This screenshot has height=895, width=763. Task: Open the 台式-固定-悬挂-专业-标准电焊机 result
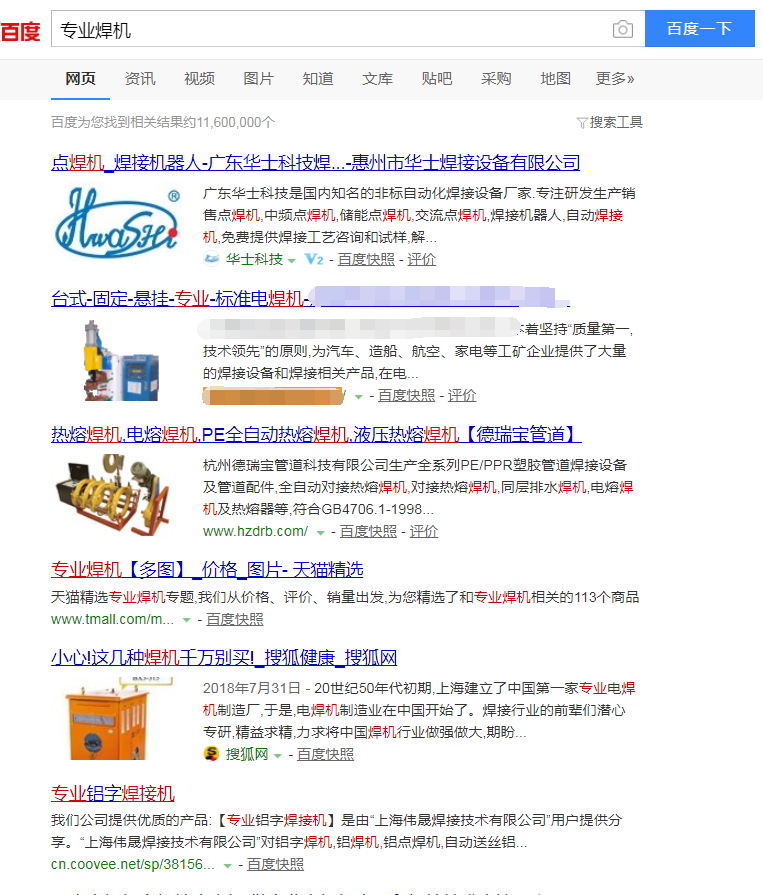180,298
